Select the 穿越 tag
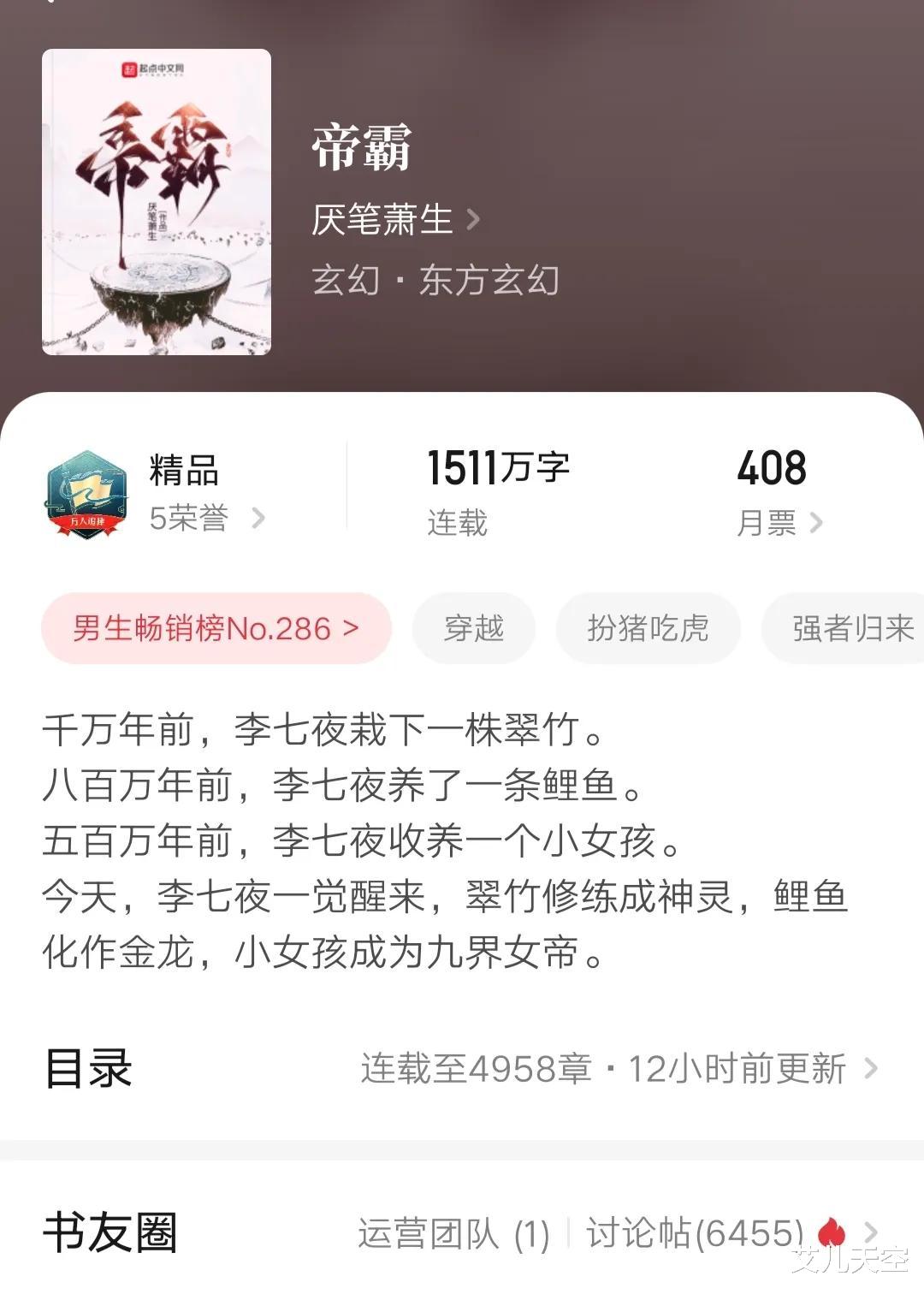This screenshot has width=924, height=1294. point(472,627)
